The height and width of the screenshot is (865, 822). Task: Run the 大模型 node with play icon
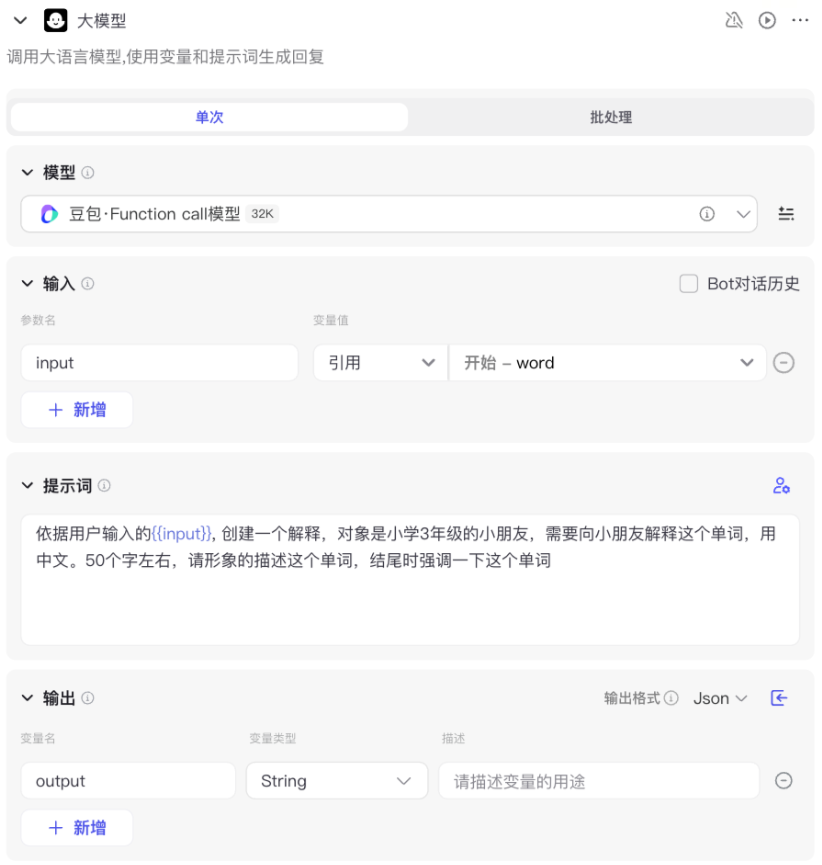click(767, 20)
